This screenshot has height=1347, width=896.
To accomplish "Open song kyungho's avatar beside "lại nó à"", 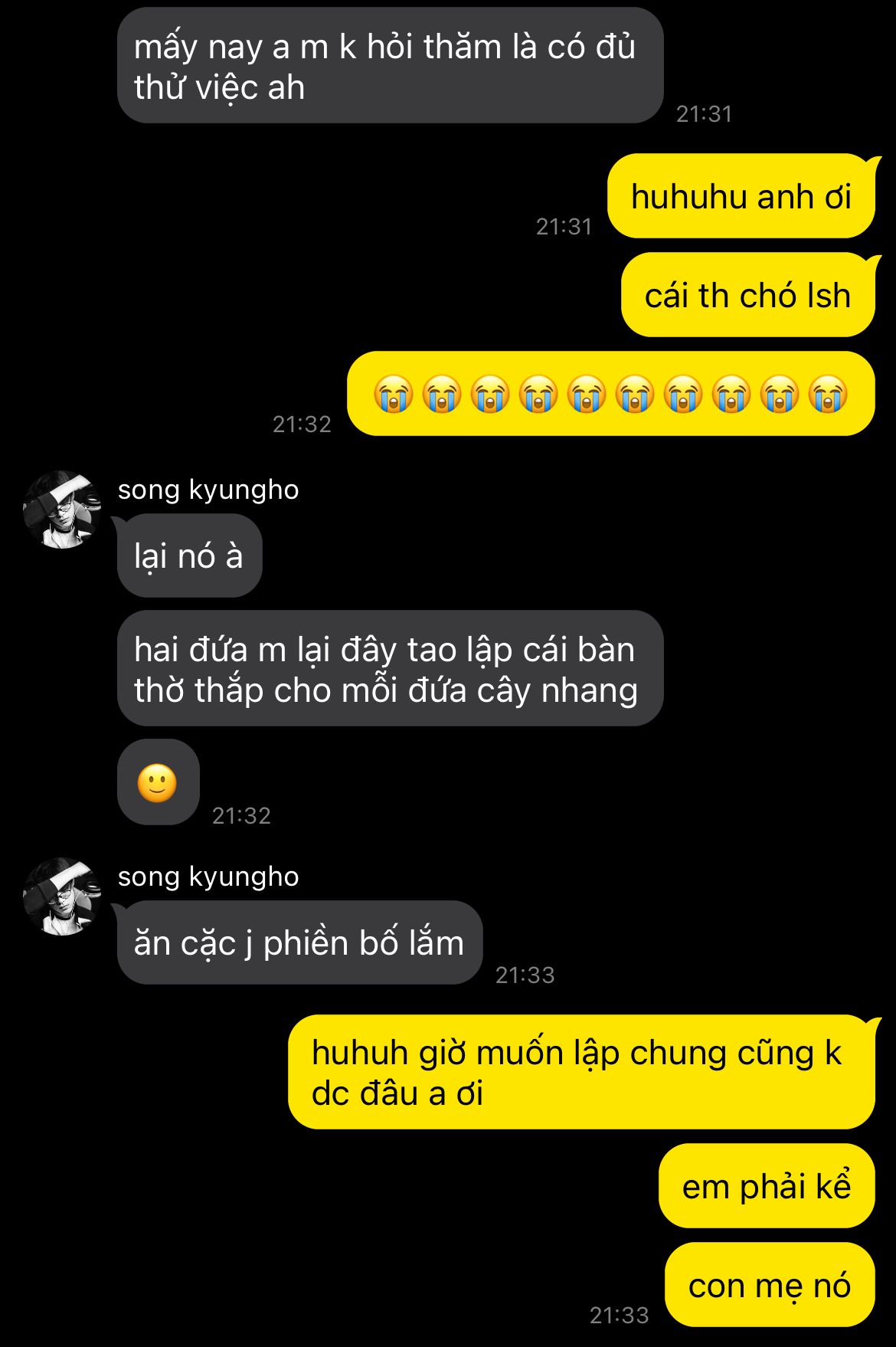I will point(62,510).
